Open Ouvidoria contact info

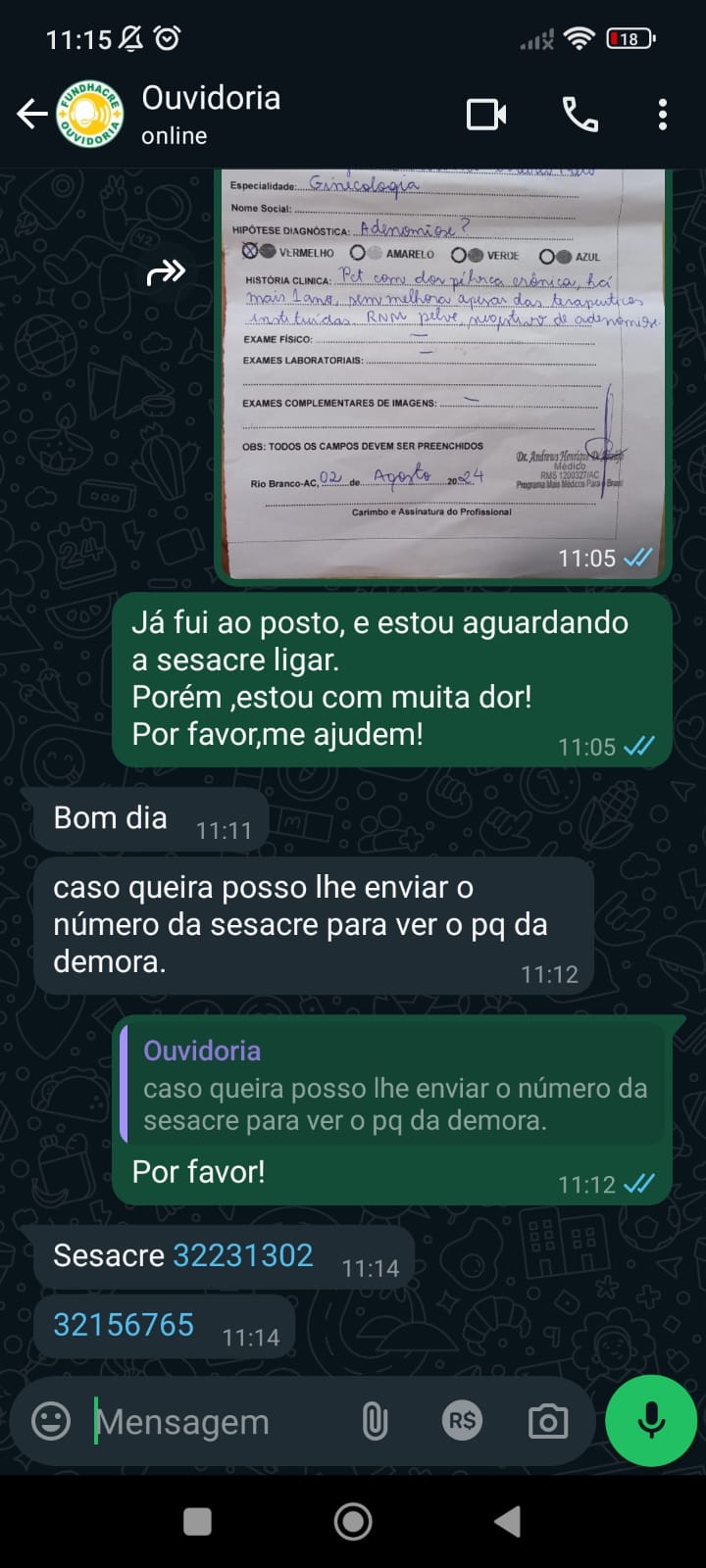pyautogui.click(x=211, y=115)
